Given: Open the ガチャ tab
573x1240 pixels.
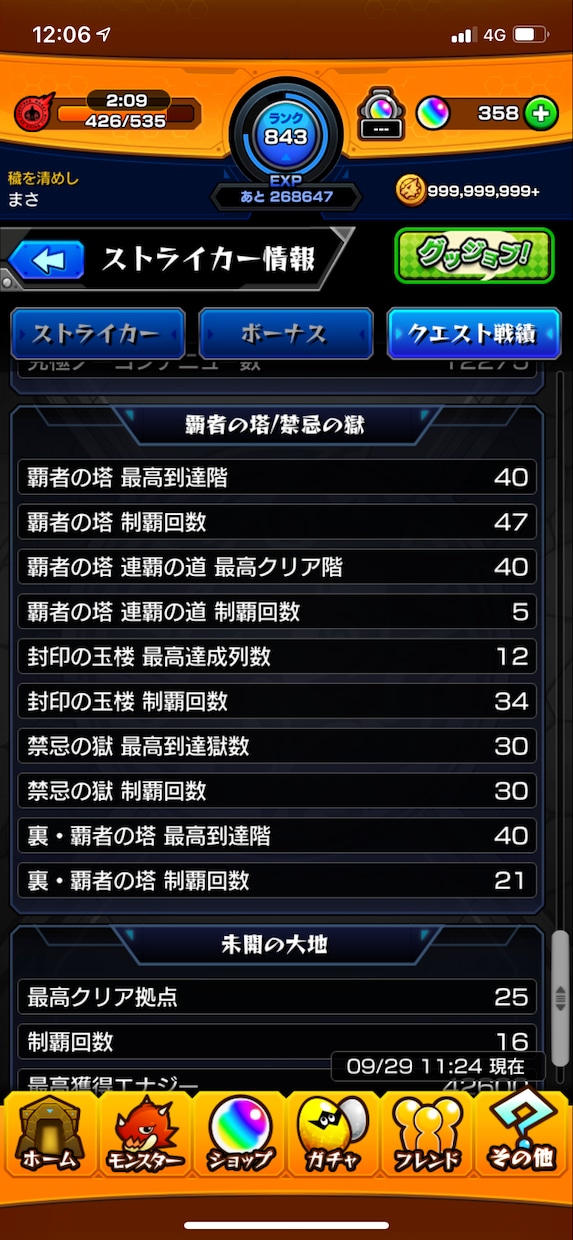Looking at the screenshot, I should pos(333,1134).
